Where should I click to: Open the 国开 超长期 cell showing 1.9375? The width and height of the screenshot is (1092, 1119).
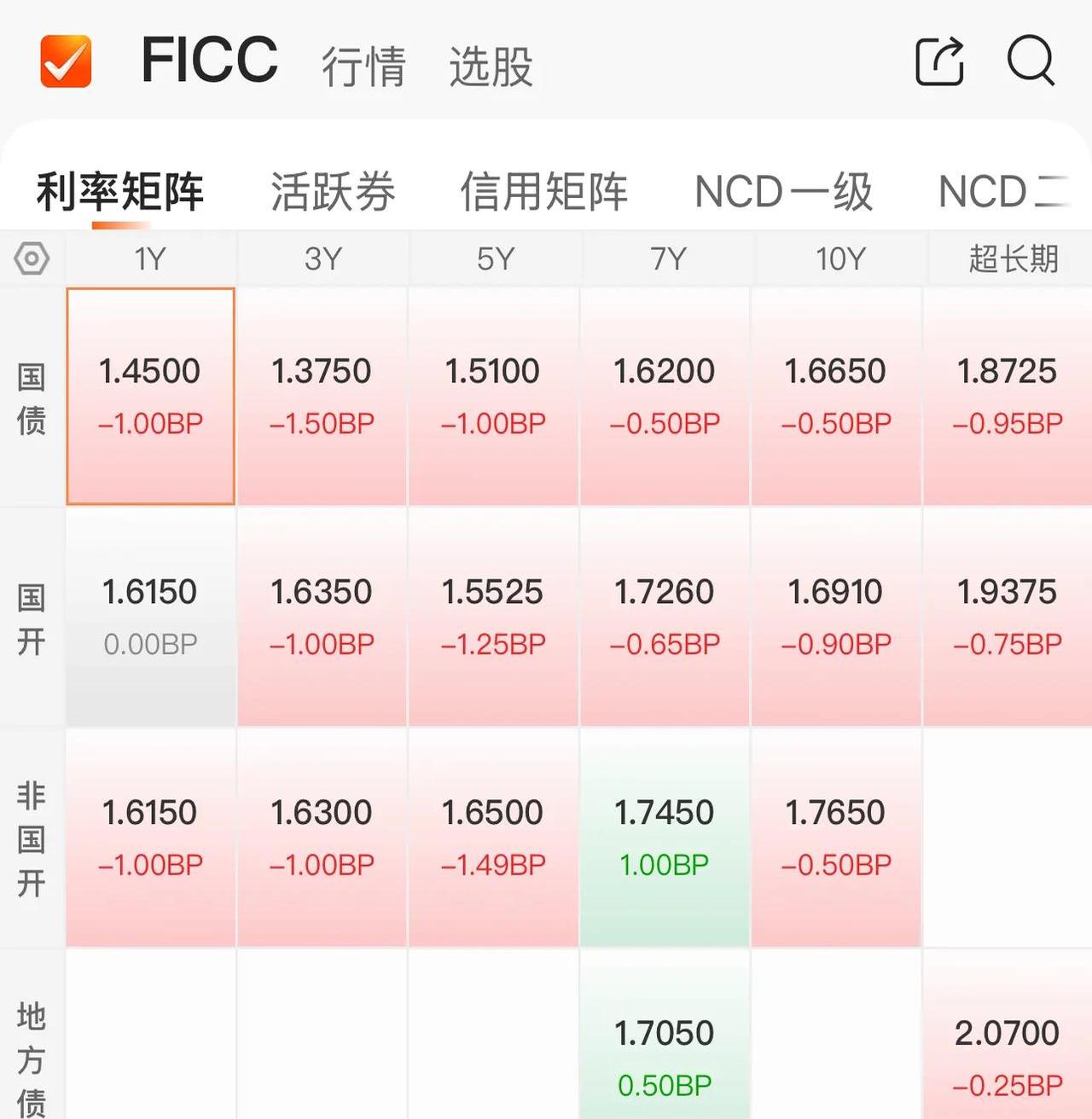click(1008, 617)
